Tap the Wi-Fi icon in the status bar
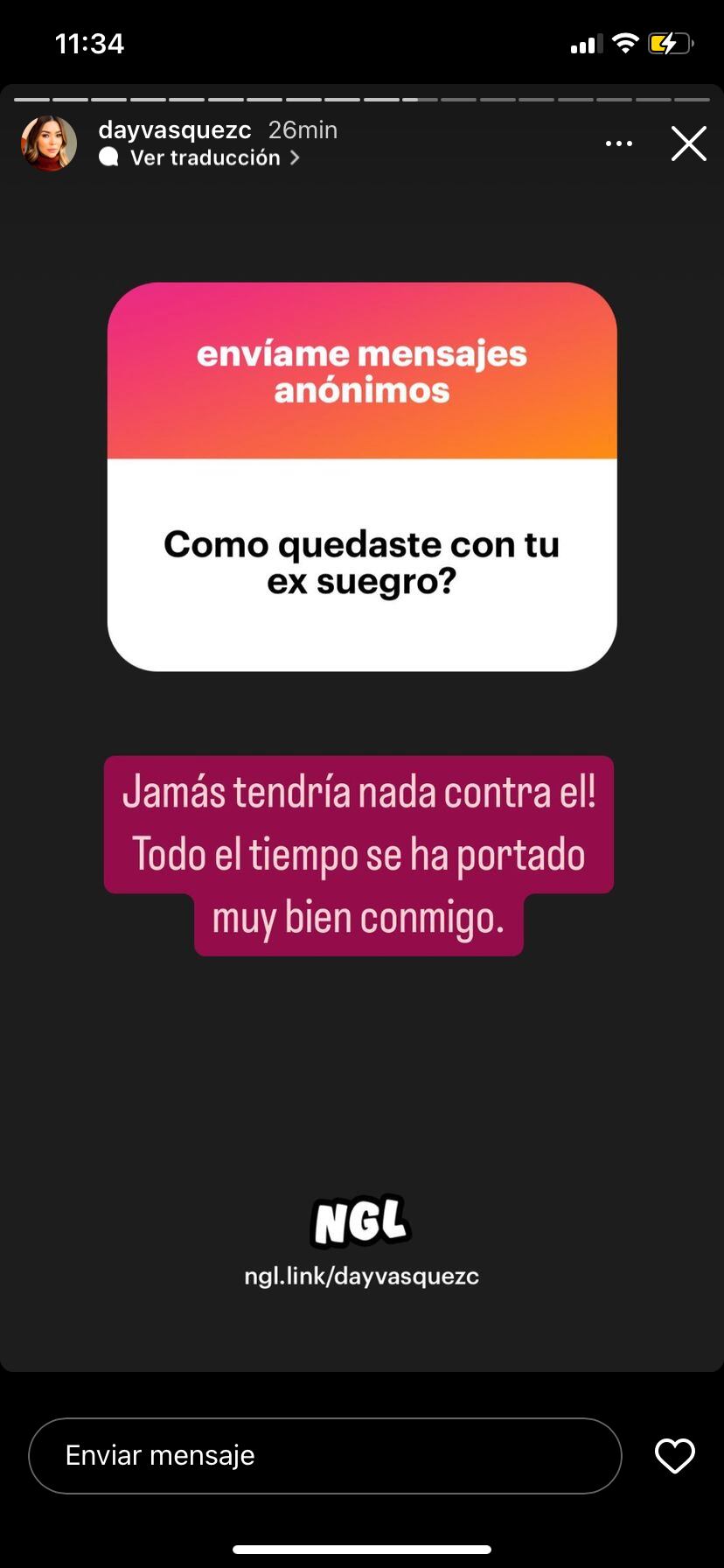 [626, 43]
